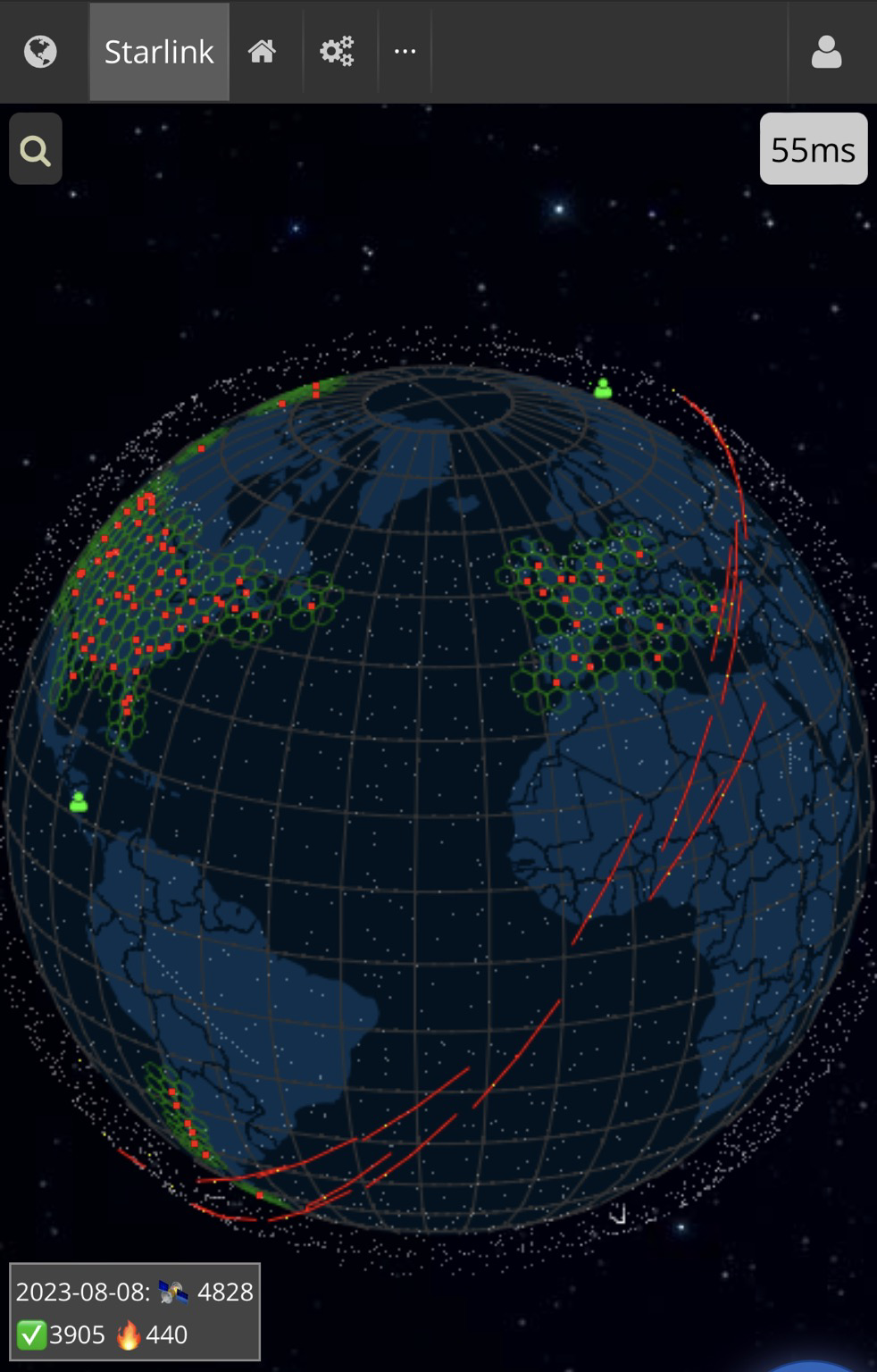Open the globe icon menu
The image size is (877, 1372).
(x=40, y=52)
